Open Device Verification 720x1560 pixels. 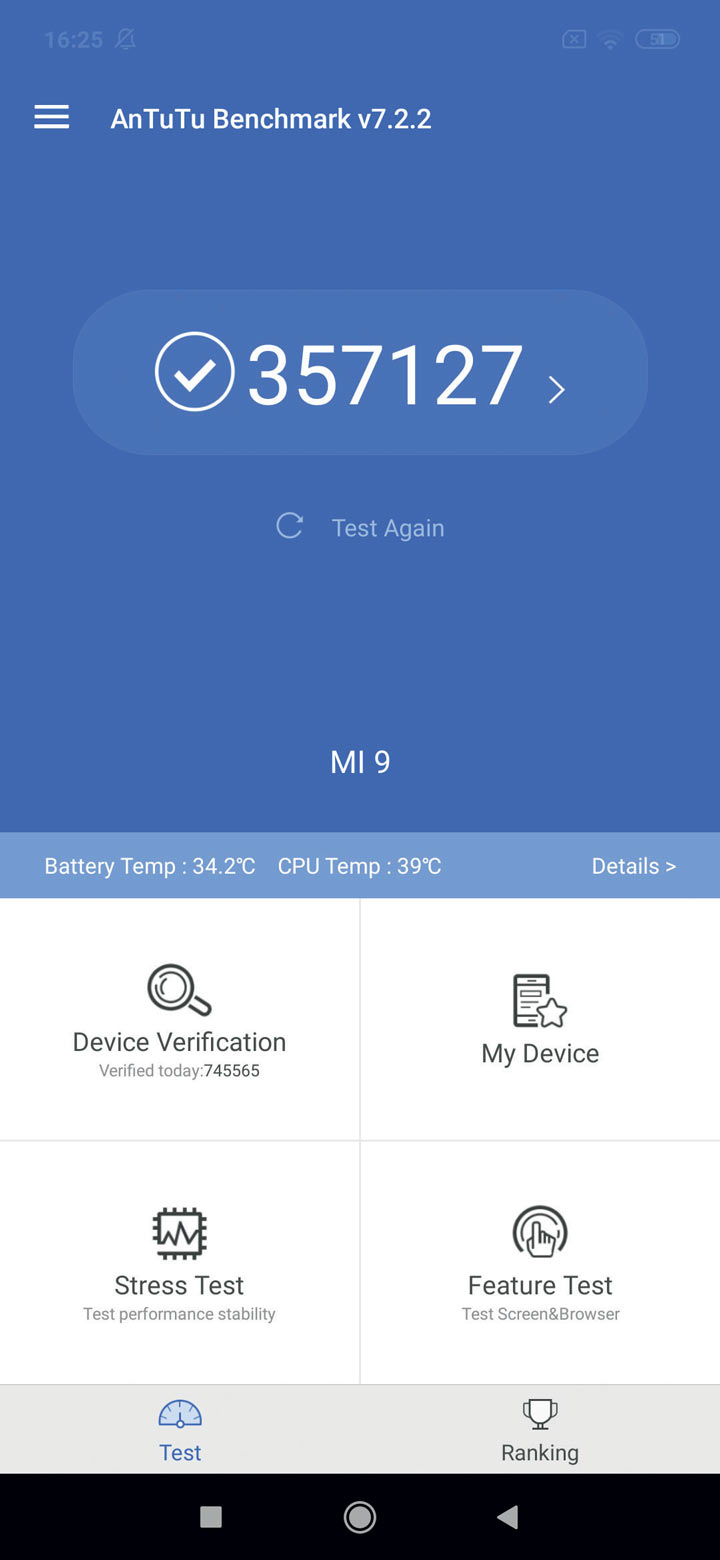(x=180, y=1020)
